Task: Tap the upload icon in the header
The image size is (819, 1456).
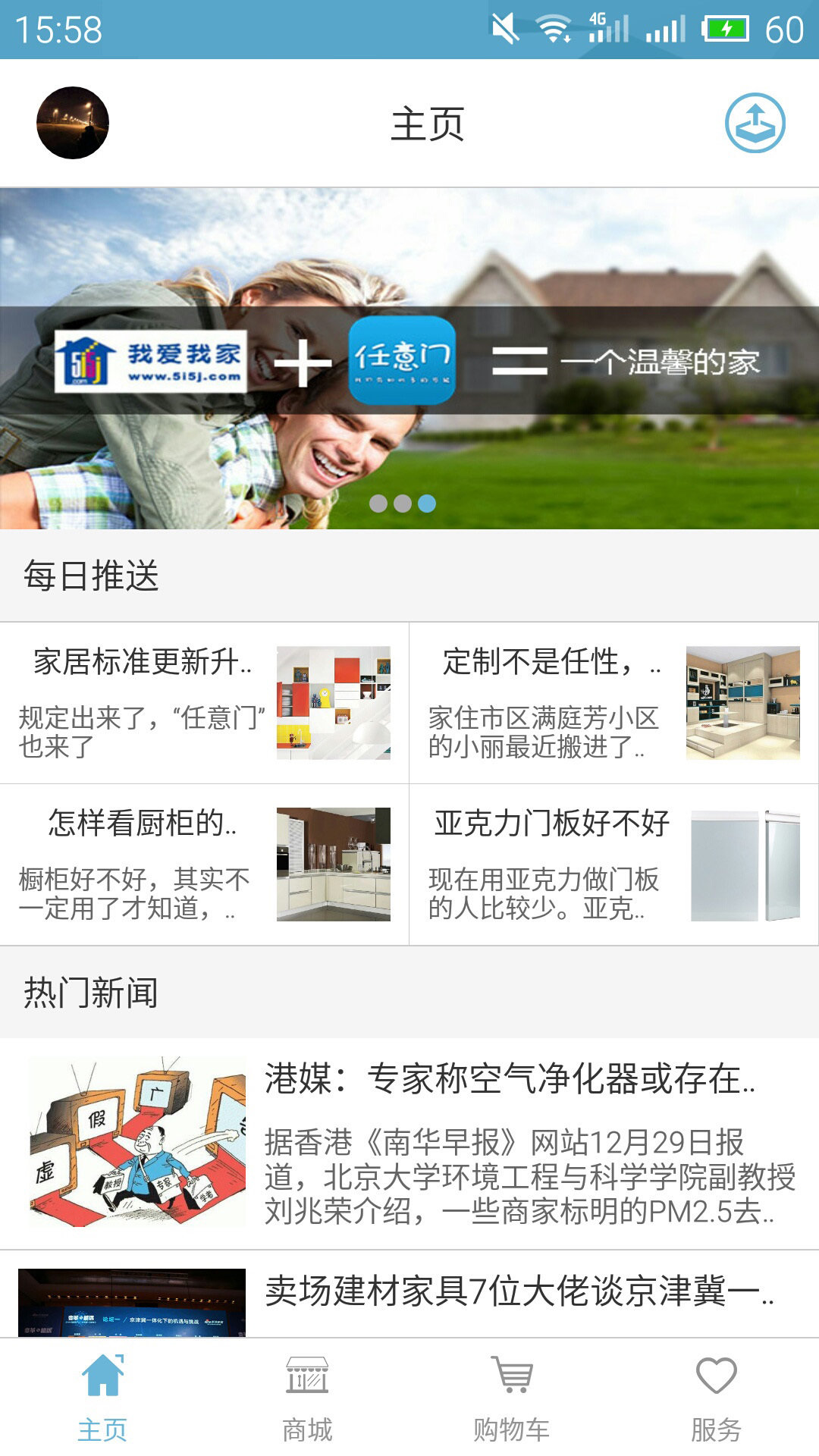Action: (755, 123)
